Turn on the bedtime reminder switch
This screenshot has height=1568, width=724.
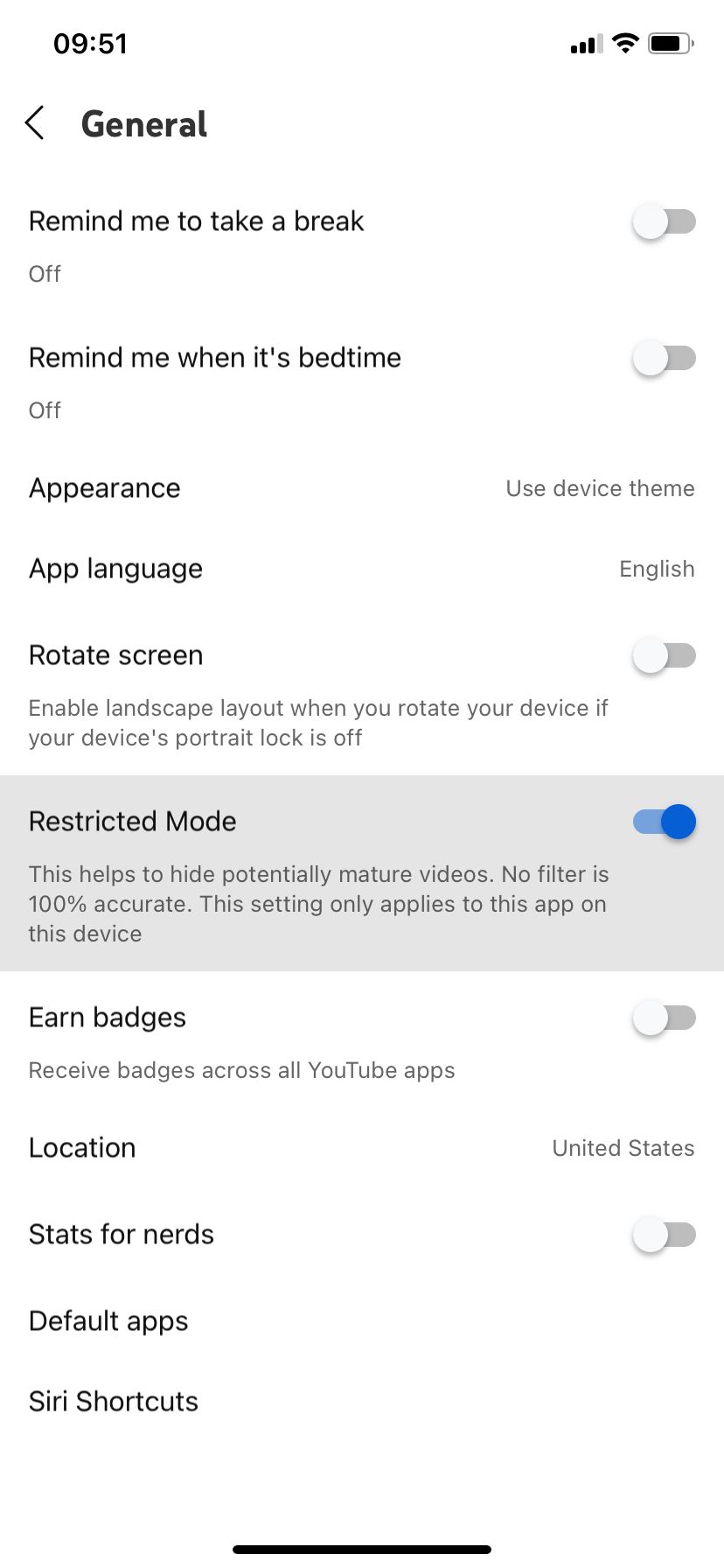tap(664, 358)
